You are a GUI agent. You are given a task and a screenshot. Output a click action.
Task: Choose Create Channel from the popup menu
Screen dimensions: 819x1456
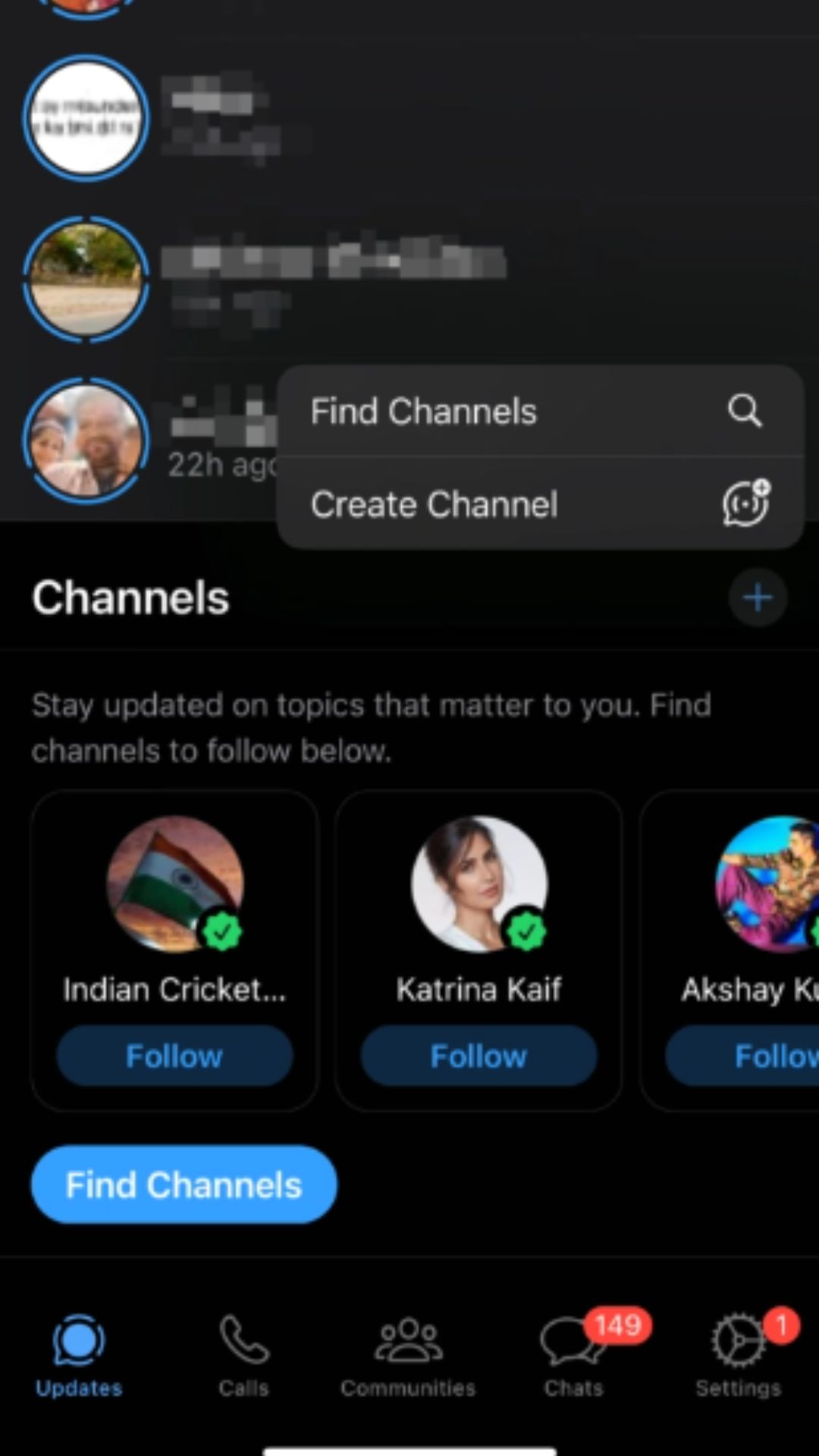coord(538,504)
